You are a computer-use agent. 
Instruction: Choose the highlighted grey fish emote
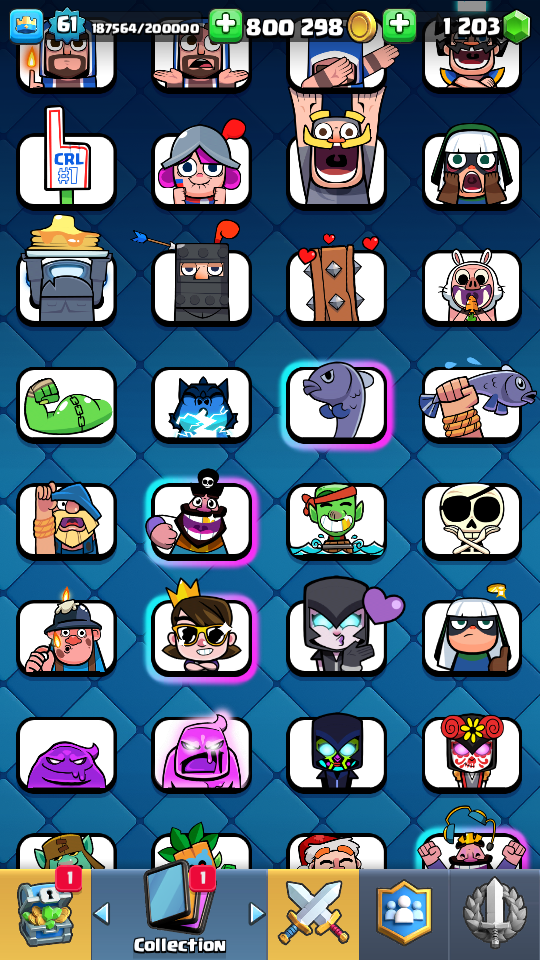coord(337,405)
